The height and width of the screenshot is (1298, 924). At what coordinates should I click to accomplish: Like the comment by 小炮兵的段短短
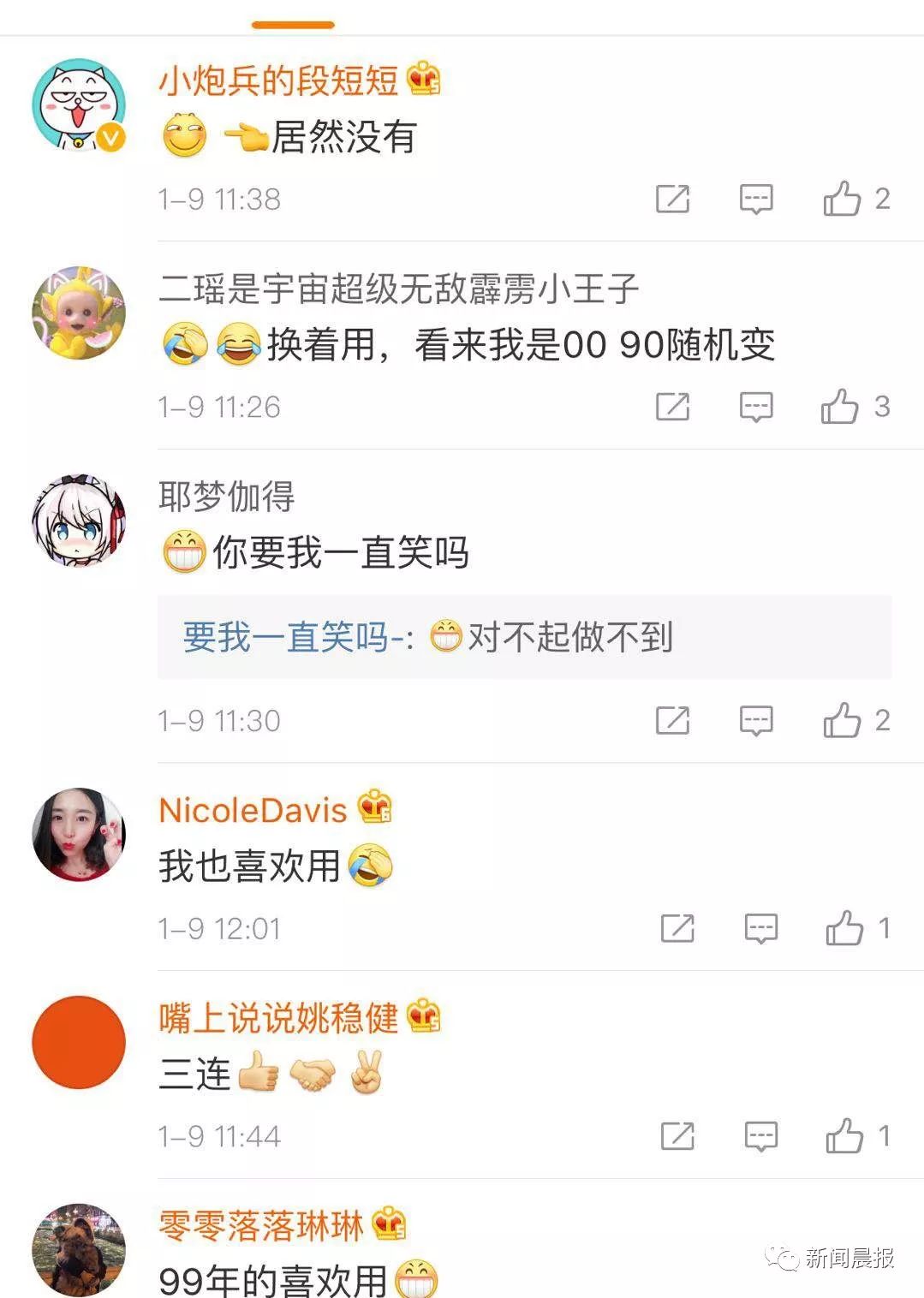click(x=843, y=199)
